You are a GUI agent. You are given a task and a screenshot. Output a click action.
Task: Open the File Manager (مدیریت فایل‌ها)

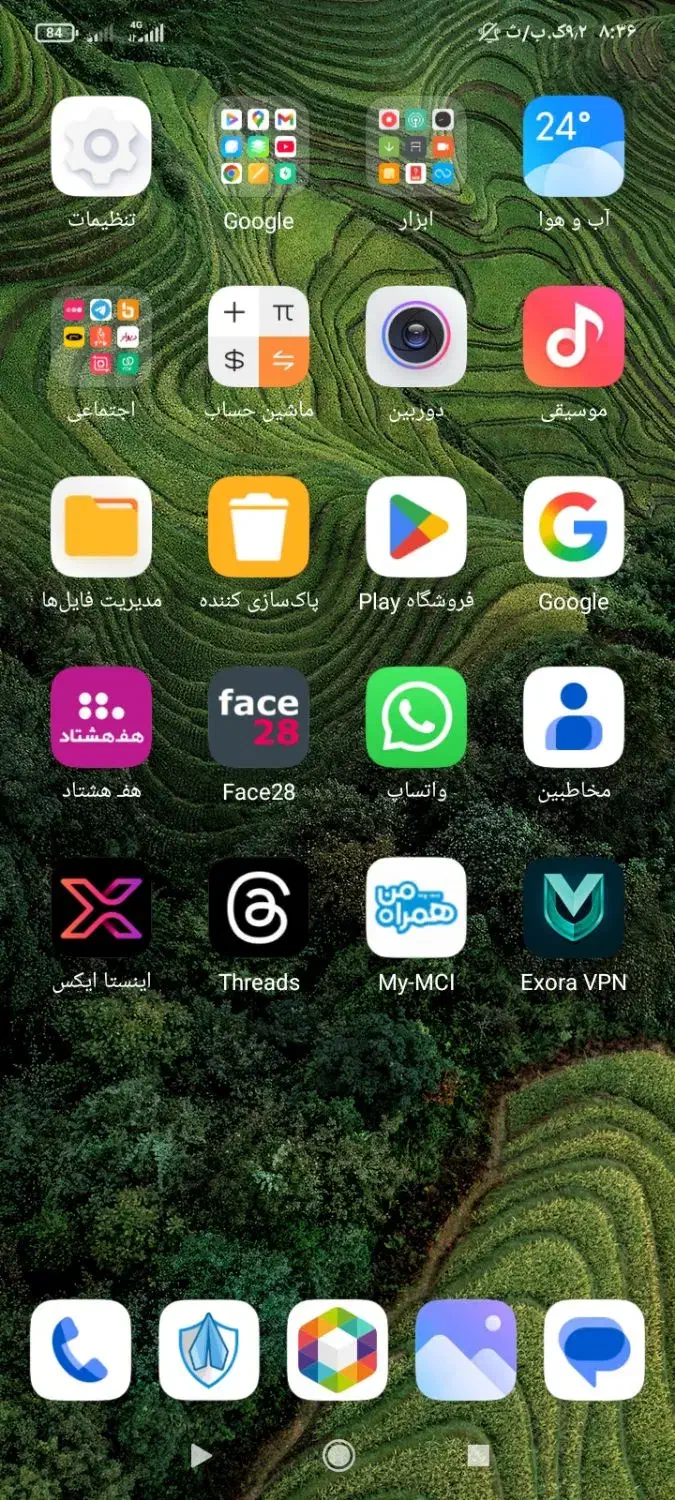[x=101, y=527]
